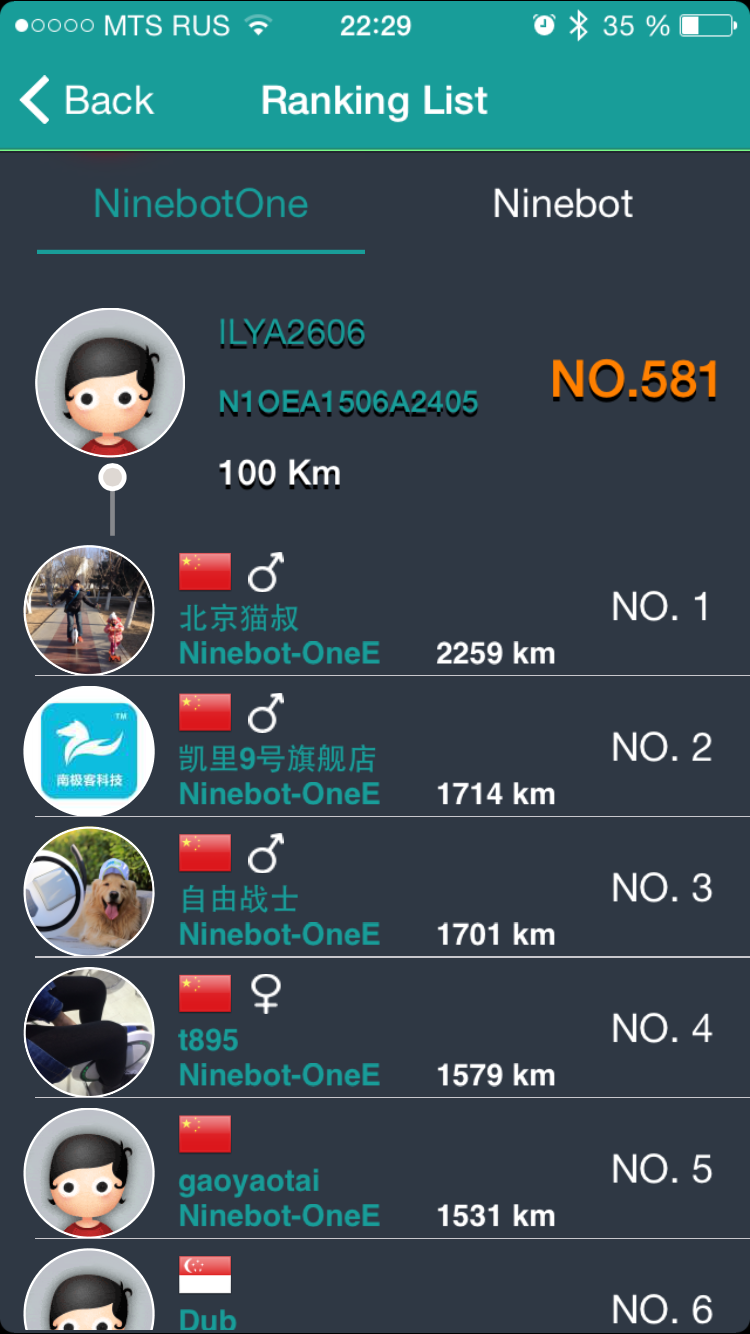The image size is (750, 1334).
Task: Open the ILYA2606 profile avatar
Action: [x=110, y=382]
